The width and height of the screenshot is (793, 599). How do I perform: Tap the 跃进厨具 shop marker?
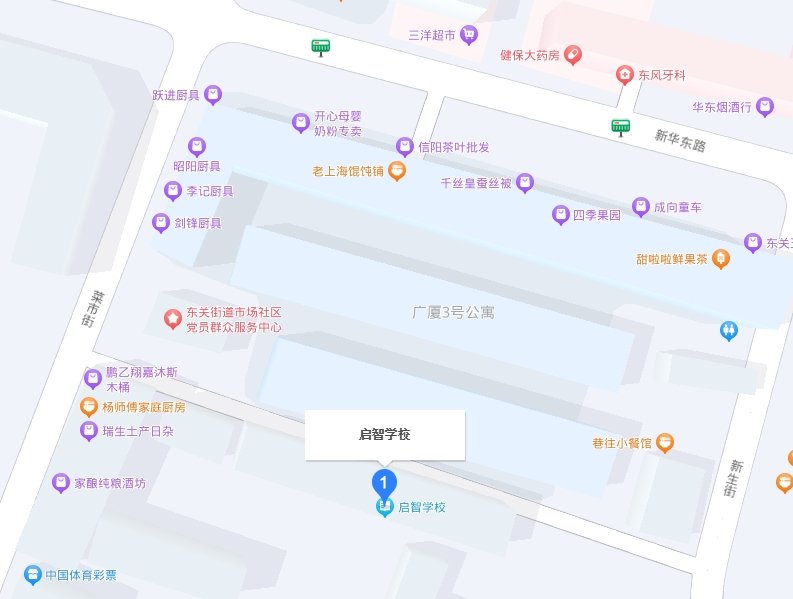(x=212, y=95)
